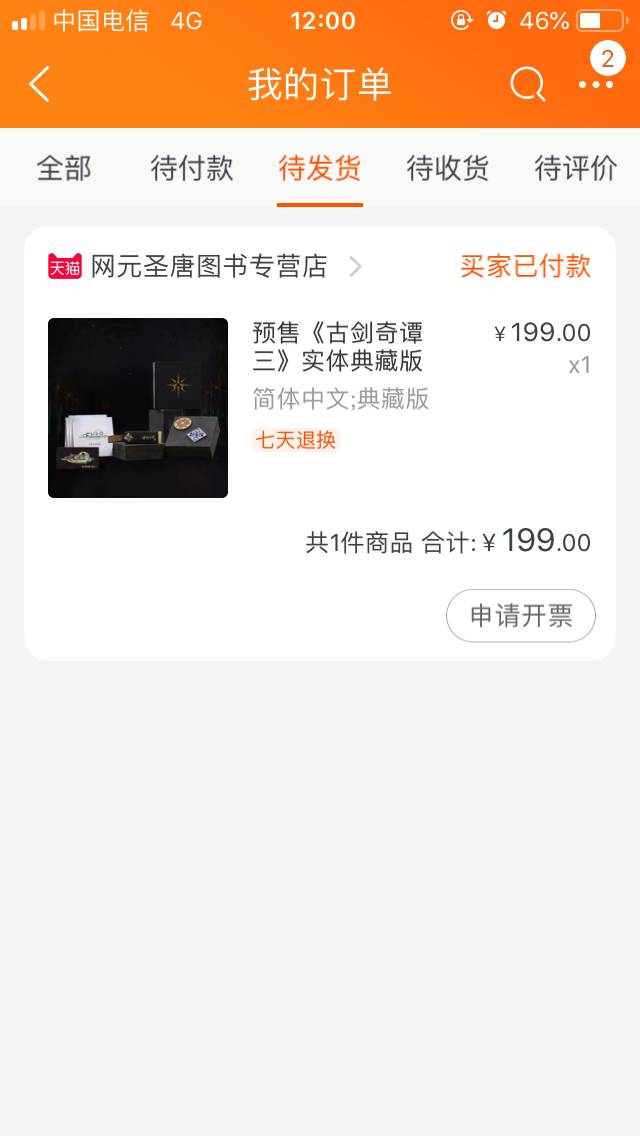Switch to the 待付款 tab
Viewport: 640px width, 1136px height.
pos(192,168)
